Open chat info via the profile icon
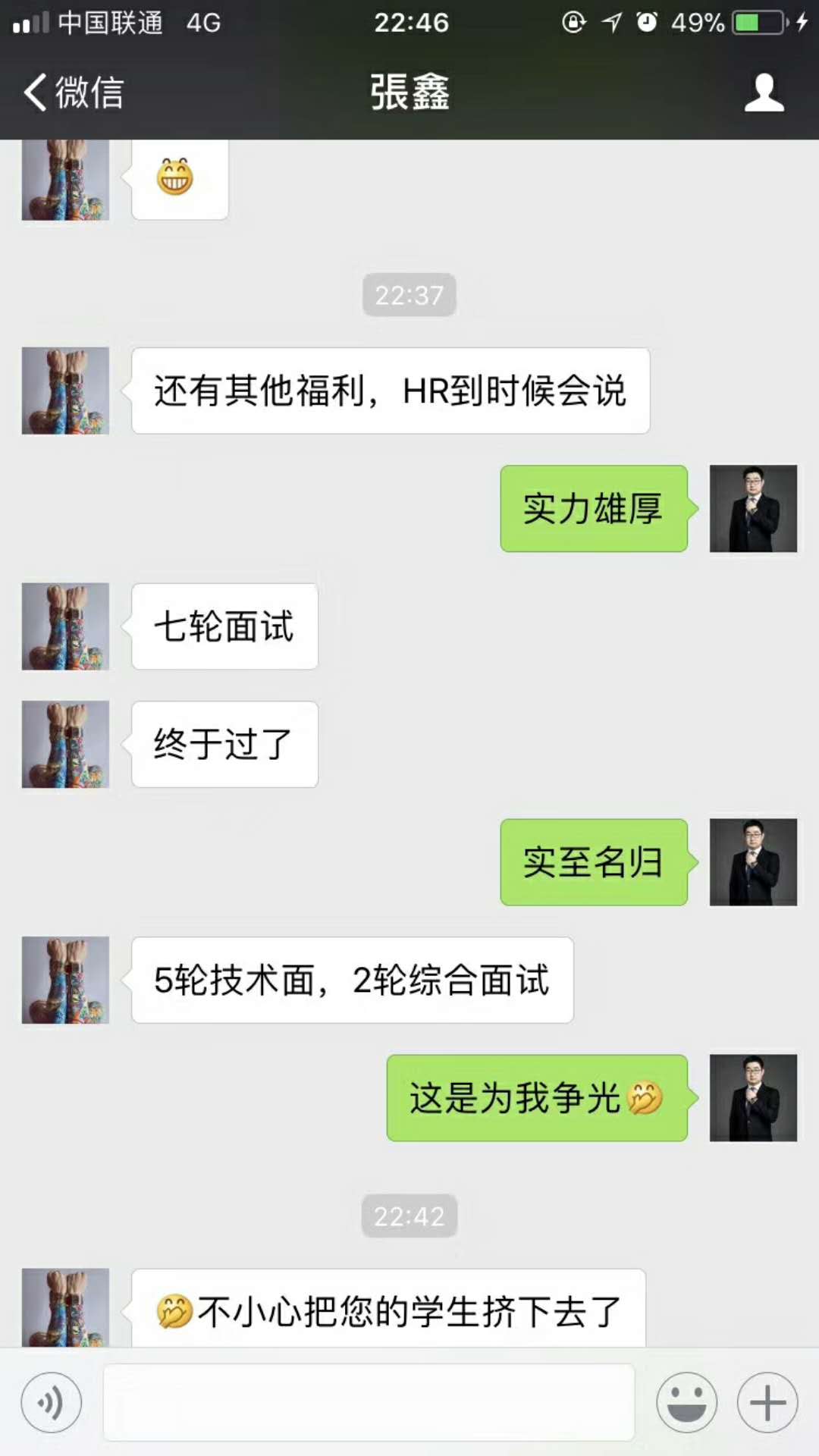The height and width of the screenshot is (1456, 819). click(x=763, y=93)
